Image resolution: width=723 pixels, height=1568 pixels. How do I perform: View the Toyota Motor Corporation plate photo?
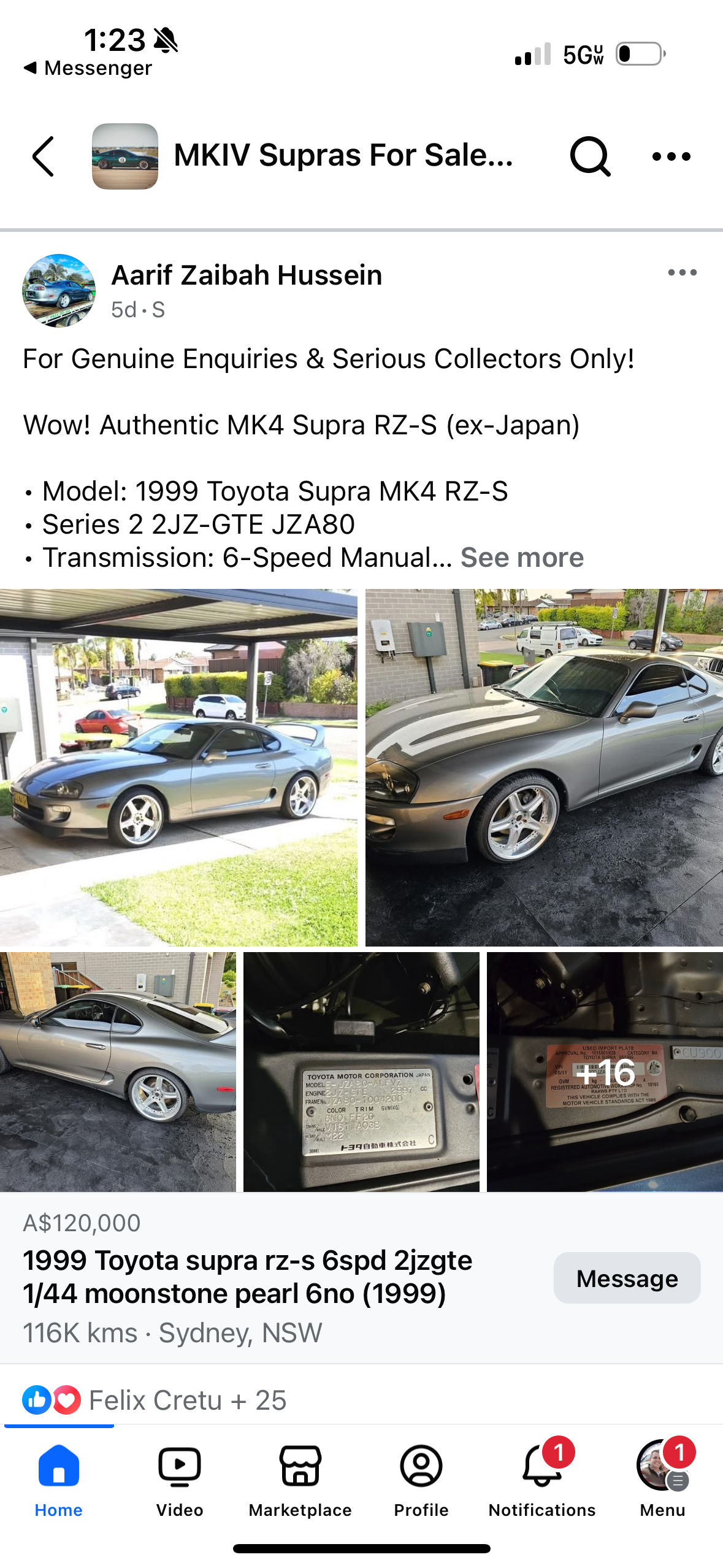[361, 1072]
